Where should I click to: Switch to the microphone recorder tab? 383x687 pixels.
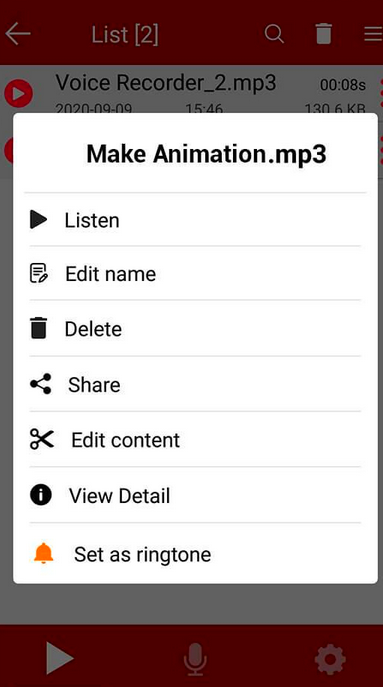point(195,659)
